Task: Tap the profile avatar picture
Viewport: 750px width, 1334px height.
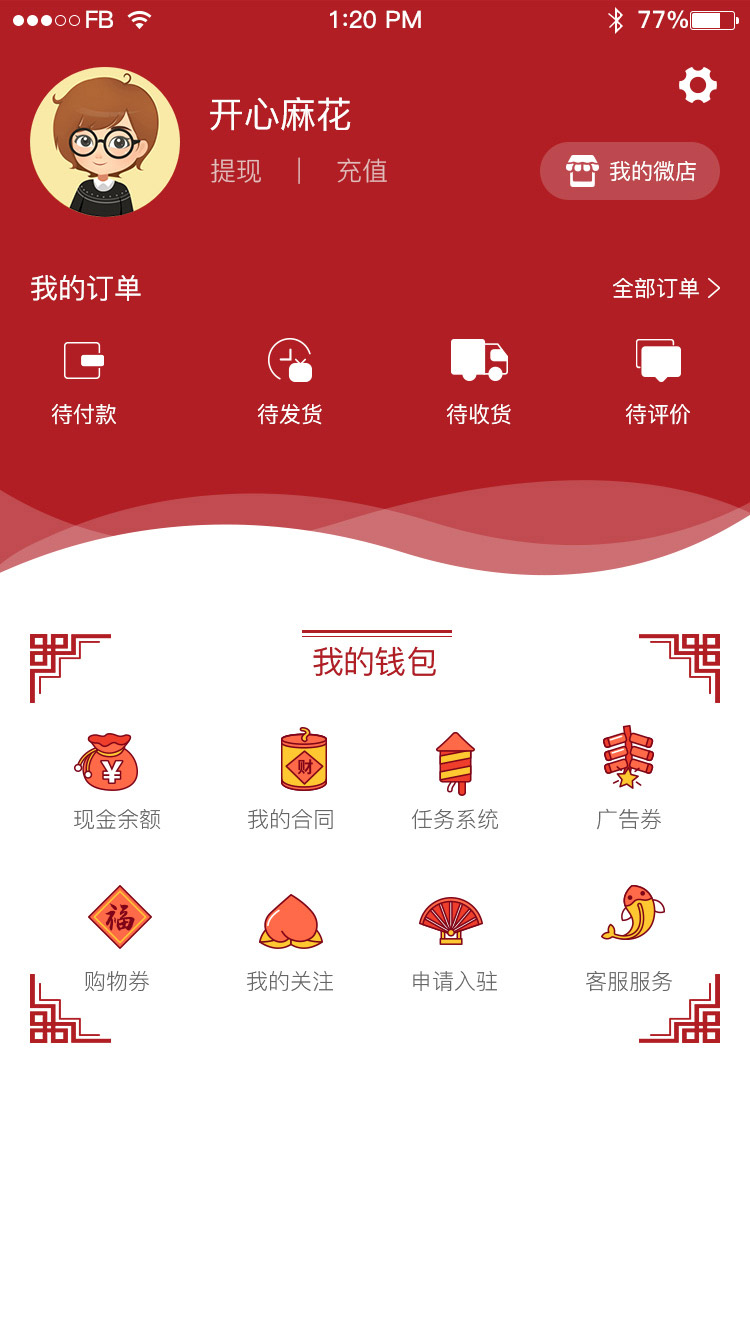Action: (105, 142)
